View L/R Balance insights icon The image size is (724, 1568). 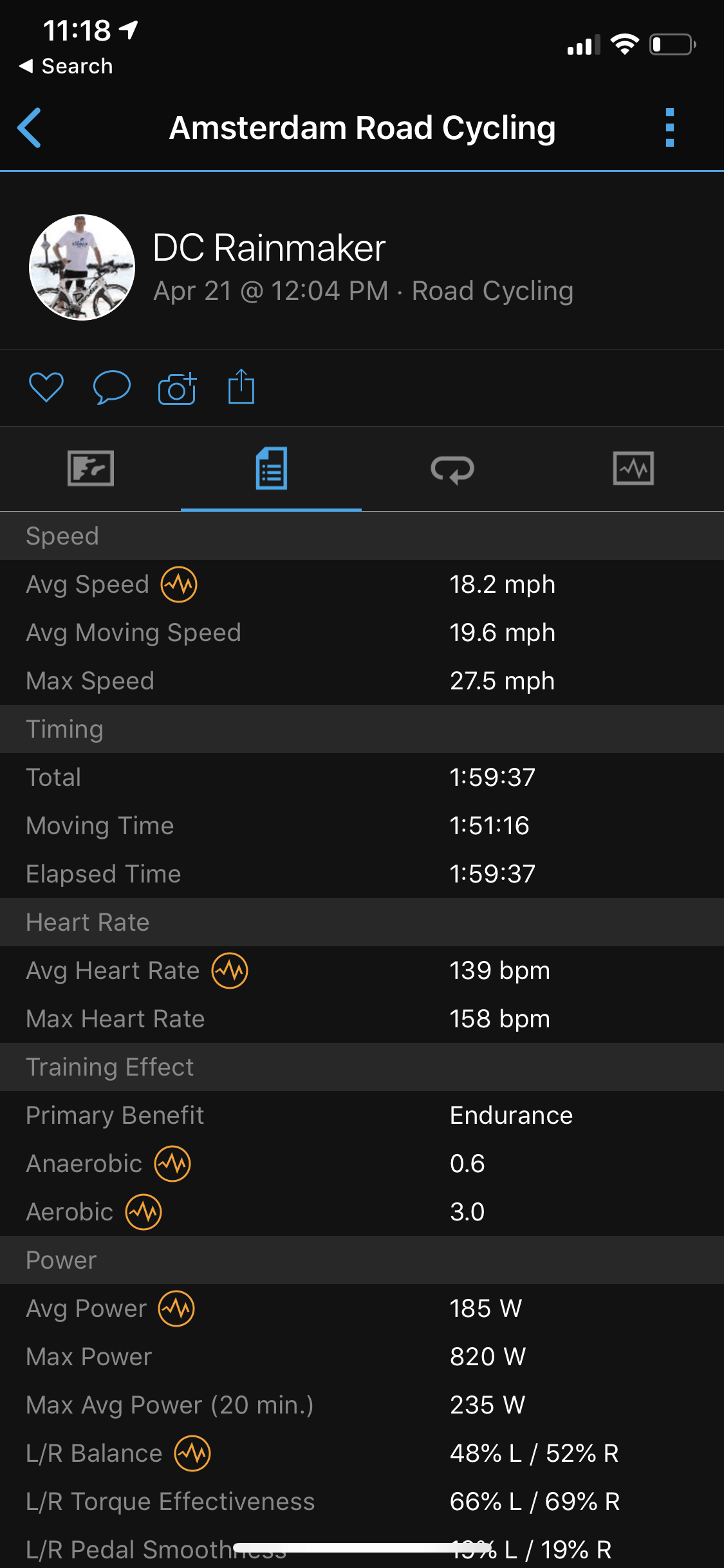pyautogui.click(x=192, y=1453)
